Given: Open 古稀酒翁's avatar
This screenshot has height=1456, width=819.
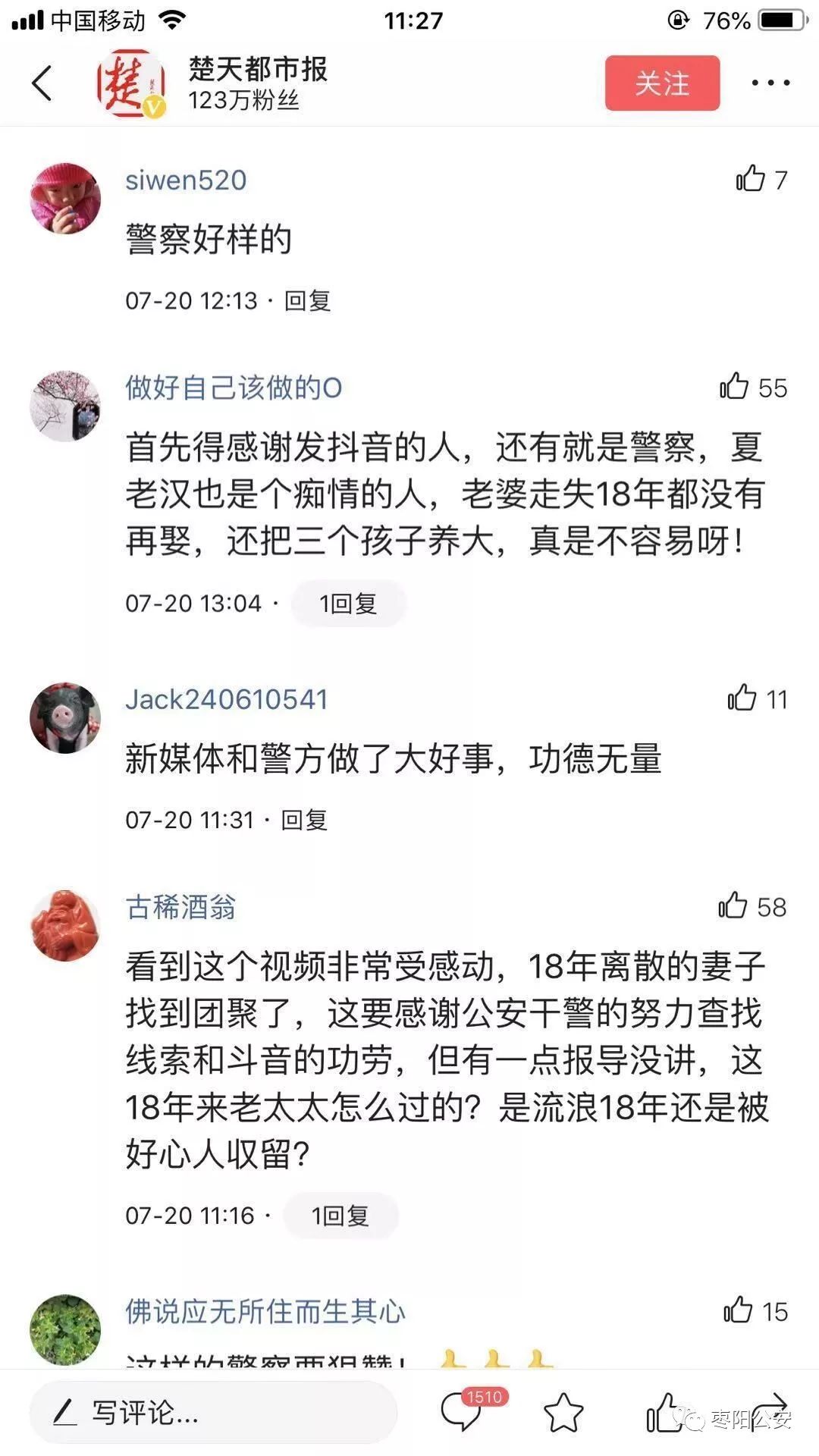Looking at the screenshot, I should (65, 925).
